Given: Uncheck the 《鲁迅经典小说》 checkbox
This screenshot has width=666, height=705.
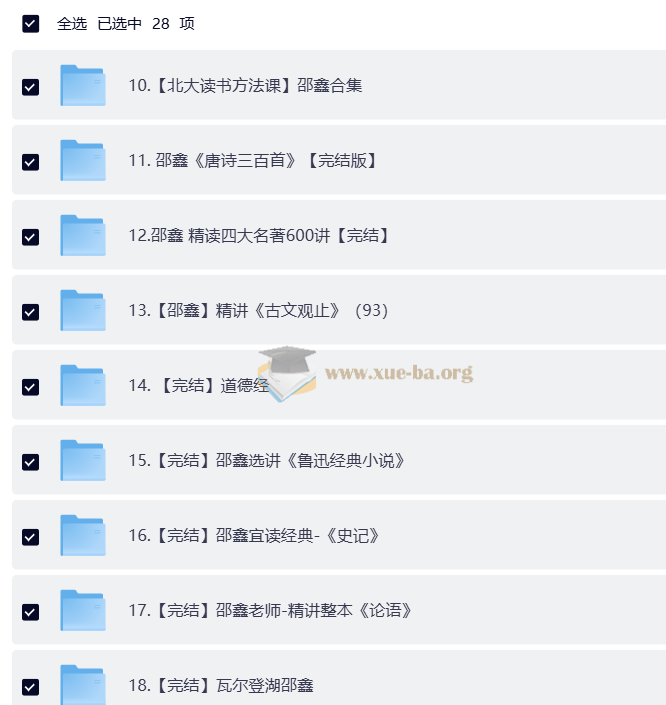Looking at the screenshot, I should (30, 462).
